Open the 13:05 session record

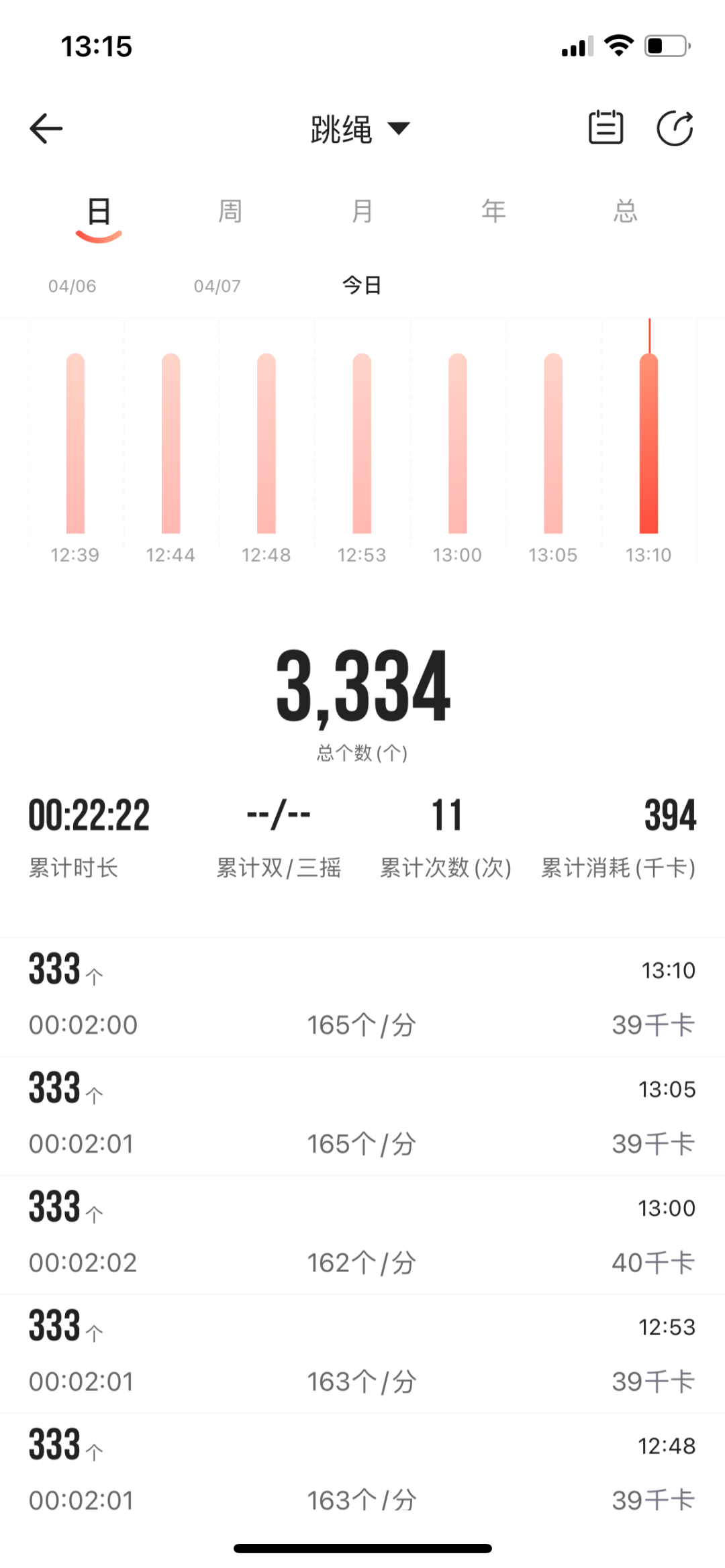coord(362,1116)
